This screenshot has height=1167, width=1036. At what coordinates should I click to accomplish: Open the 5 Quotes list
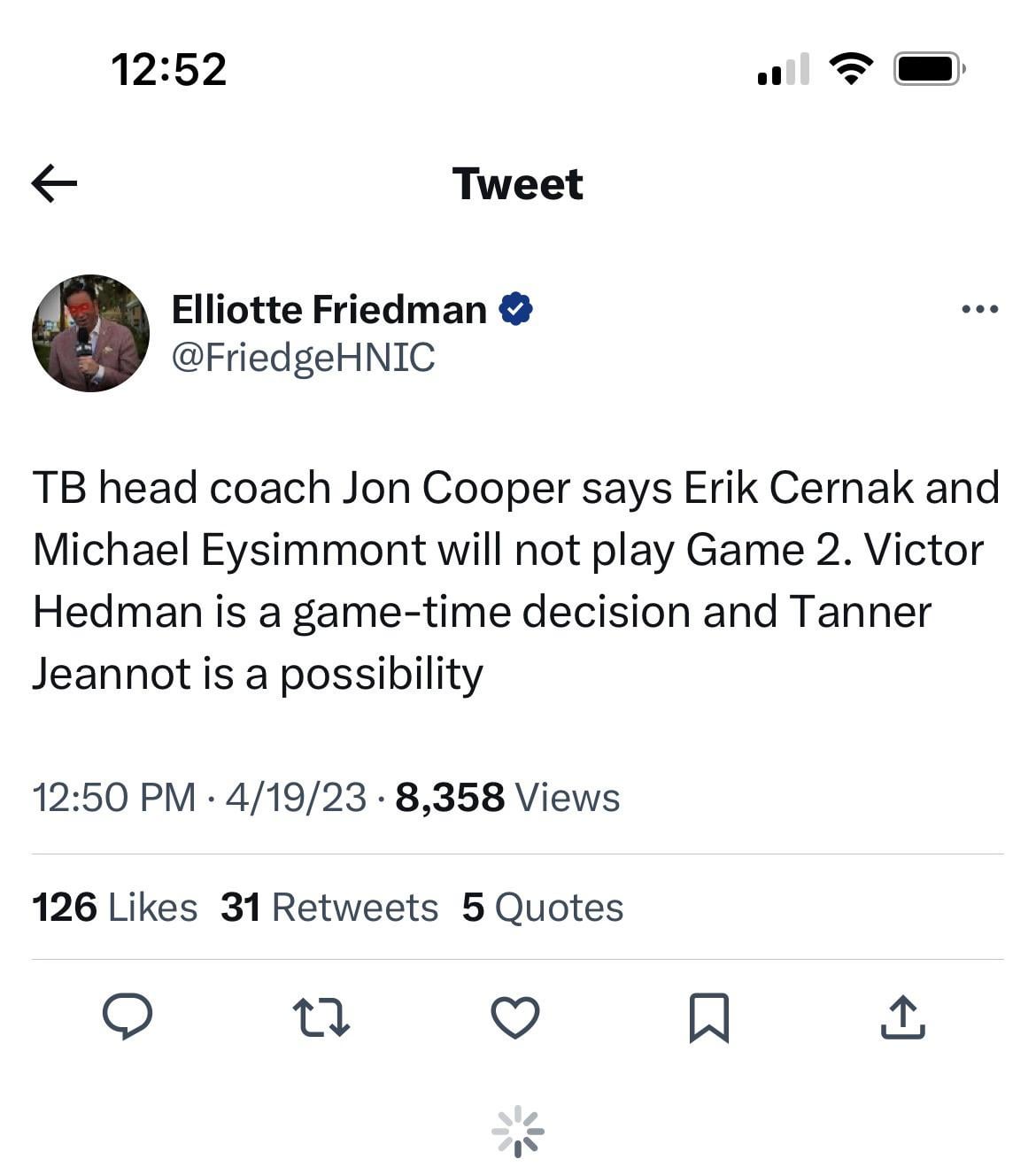pyautogui.click(x=542, y=908)
